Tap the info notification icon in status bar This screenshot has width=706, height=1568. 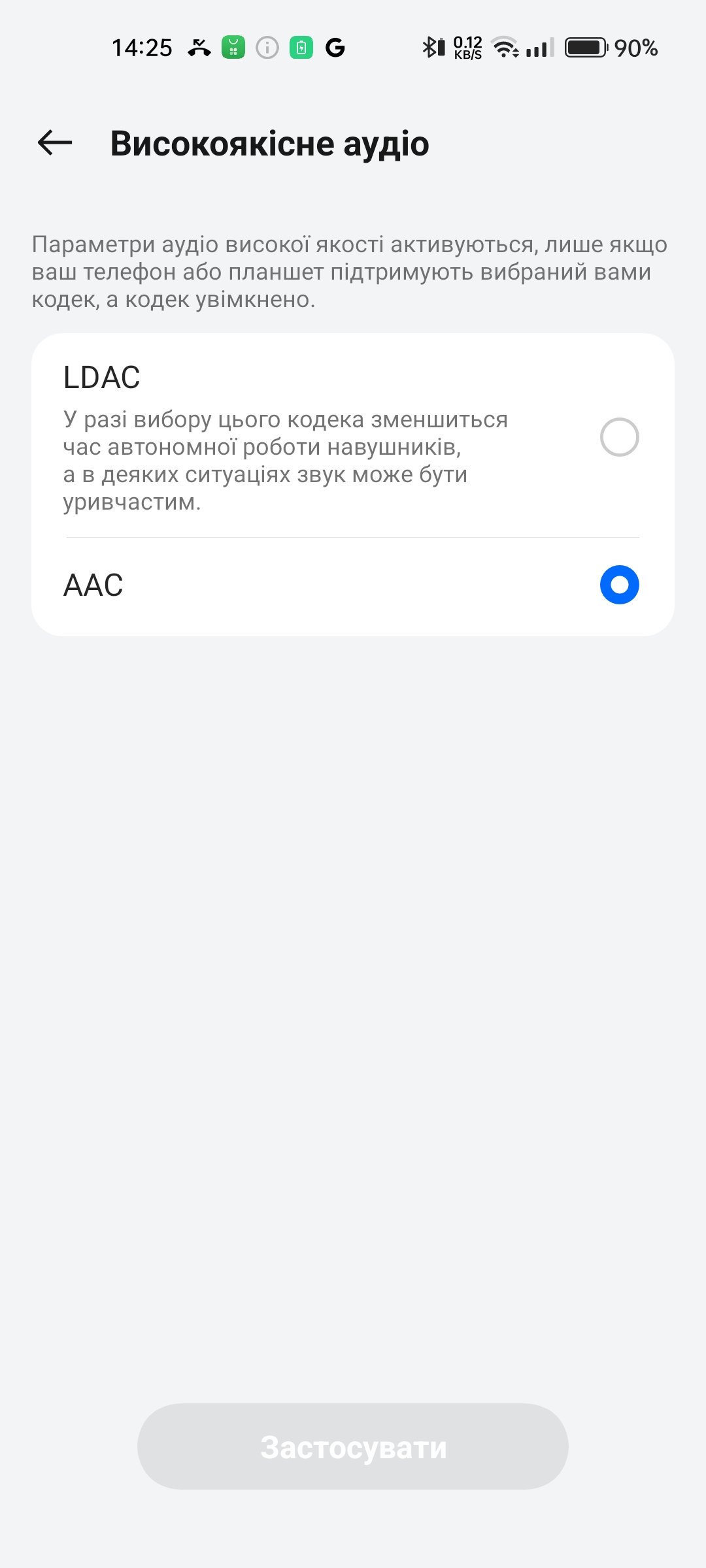pyautogui.click(x=267, y=48)
